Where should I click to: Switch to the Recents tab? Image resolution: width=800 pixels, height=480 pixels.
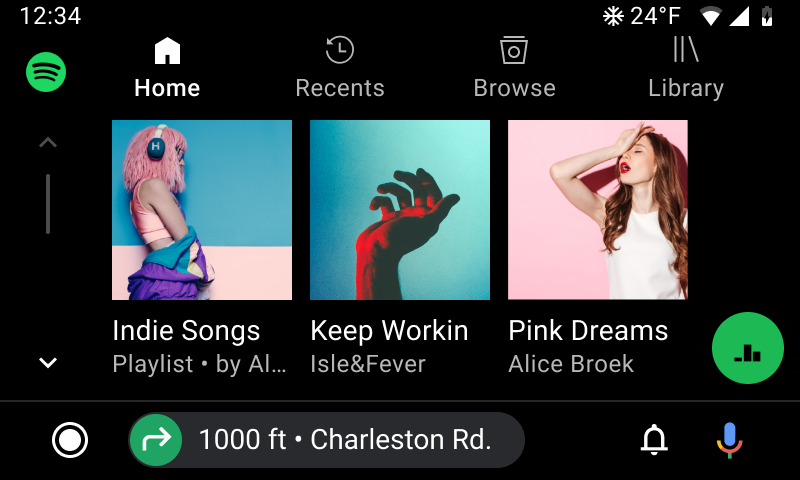pyautogui.click(x=340, y=68)
